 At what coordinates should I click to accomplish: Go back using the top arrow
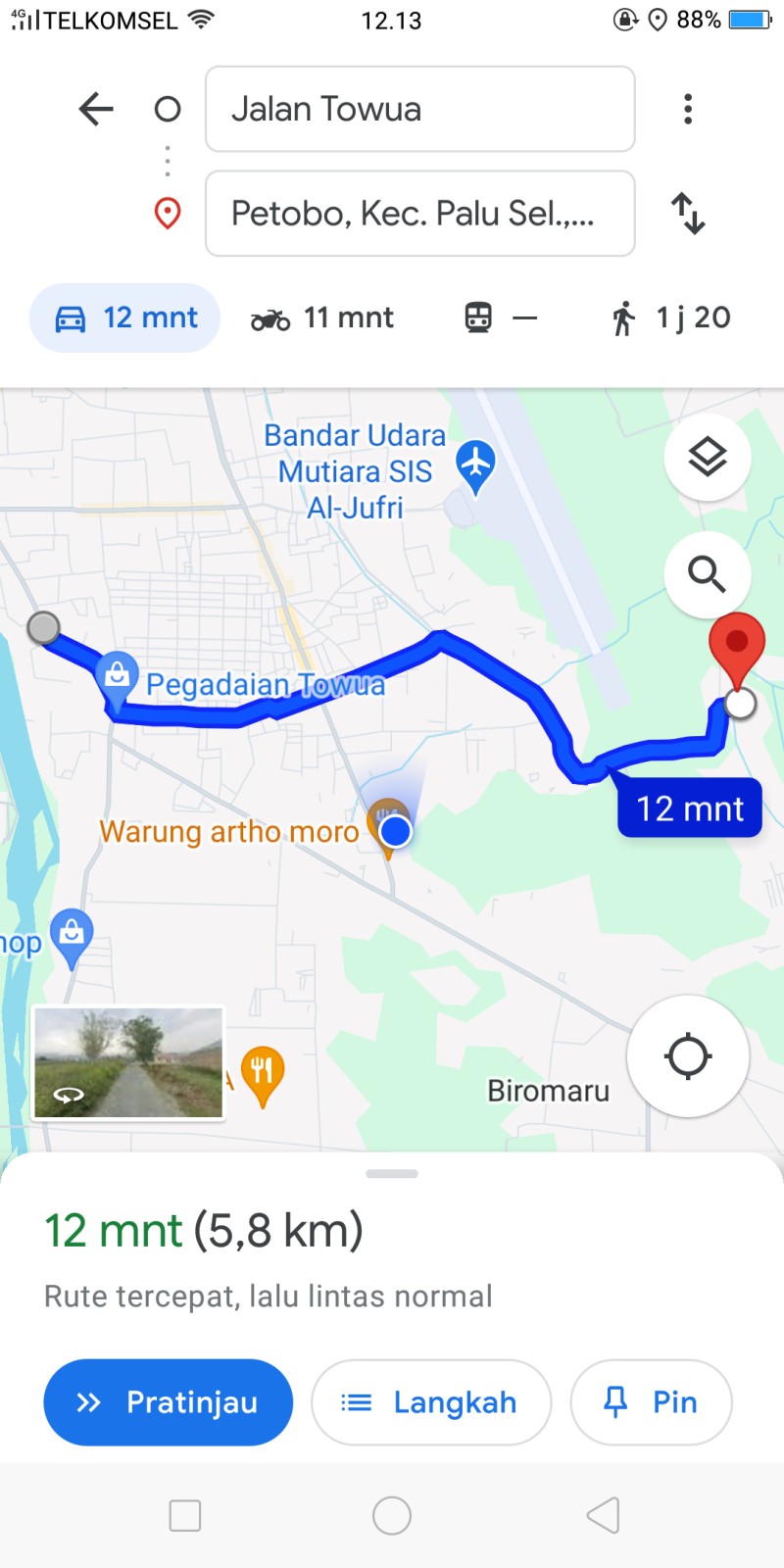(x=96, y=109)
